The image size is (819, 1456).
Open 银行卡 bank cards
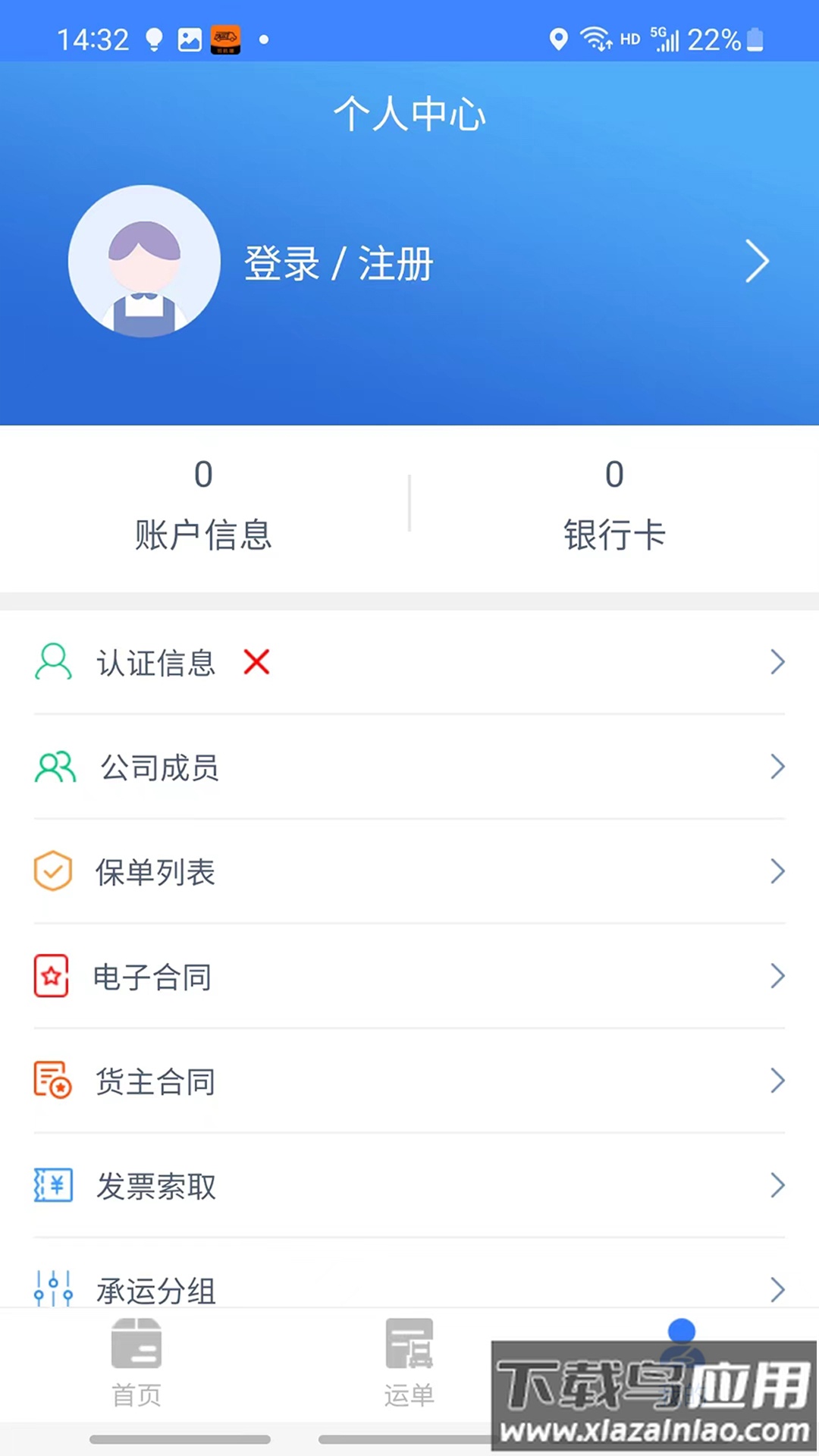614,506
